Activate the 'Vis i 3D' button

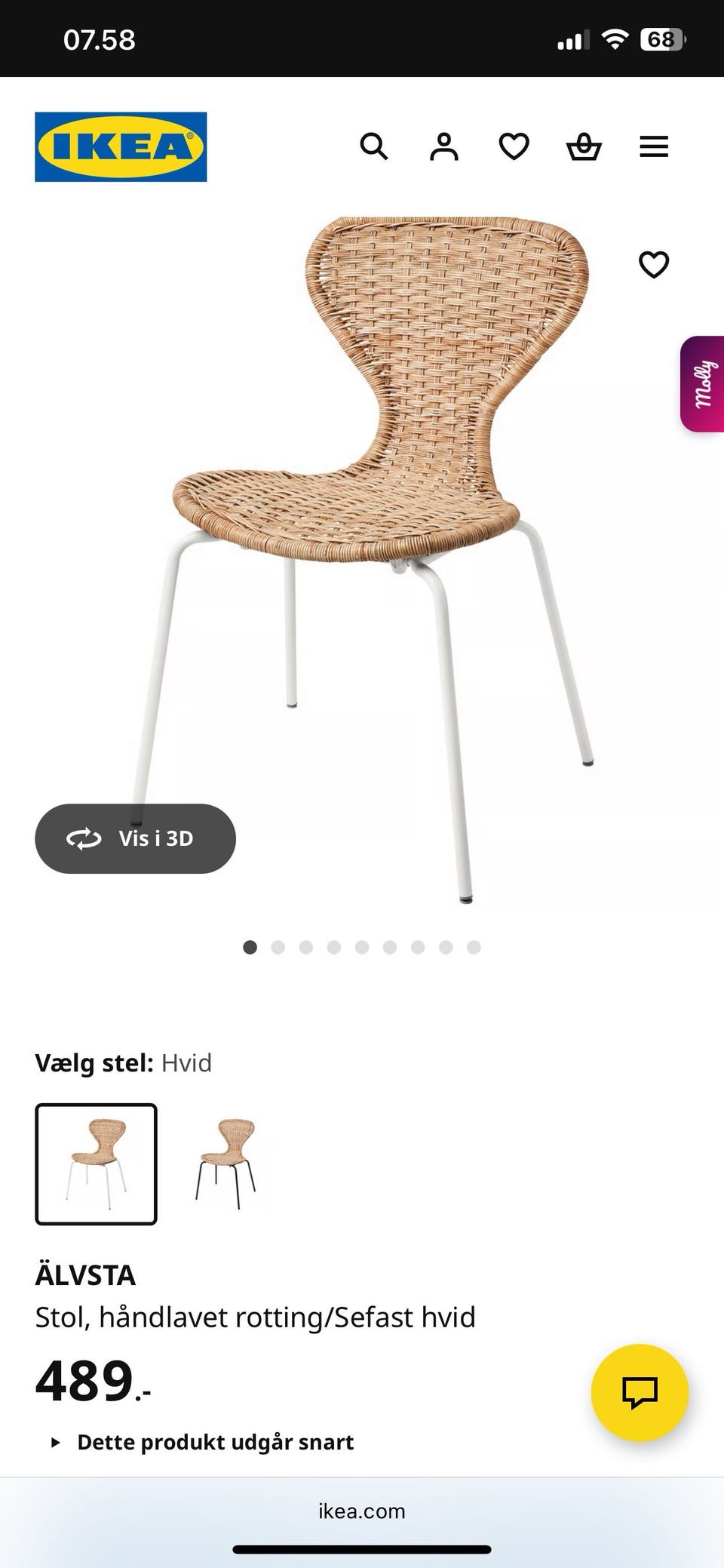coord(135,838)
